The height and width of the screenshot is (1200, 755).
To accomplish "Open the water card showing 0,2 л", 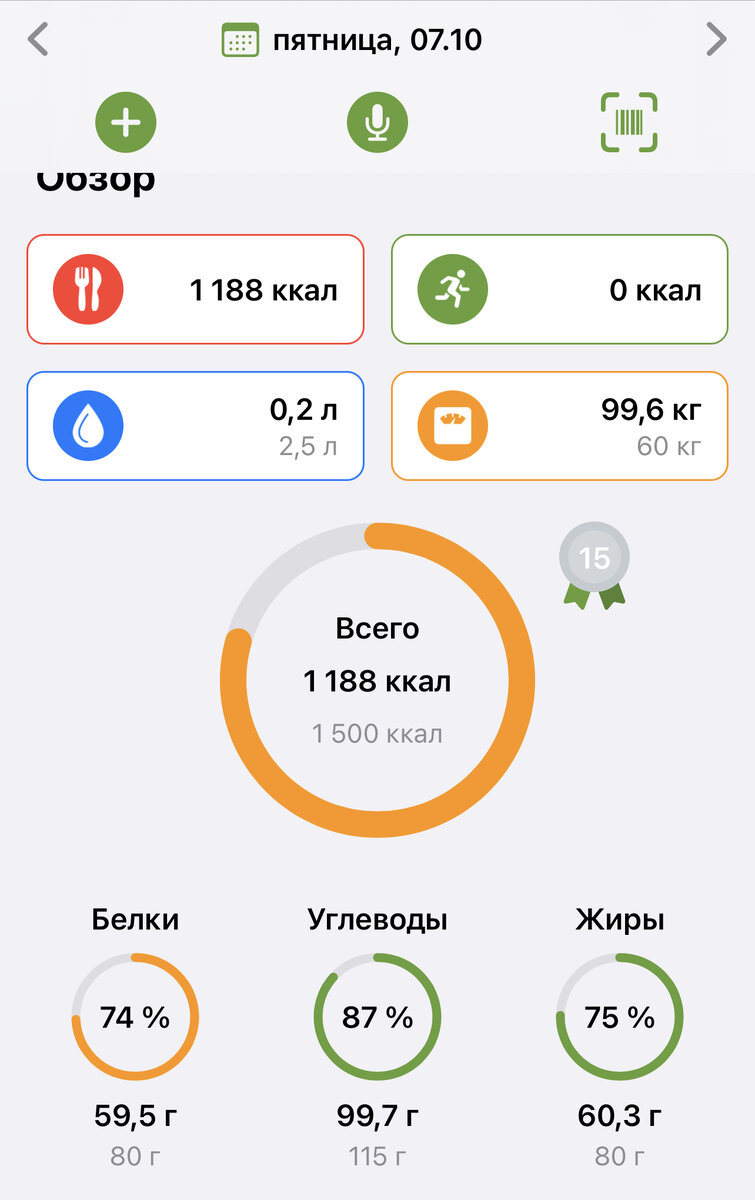I will (195, 425).
